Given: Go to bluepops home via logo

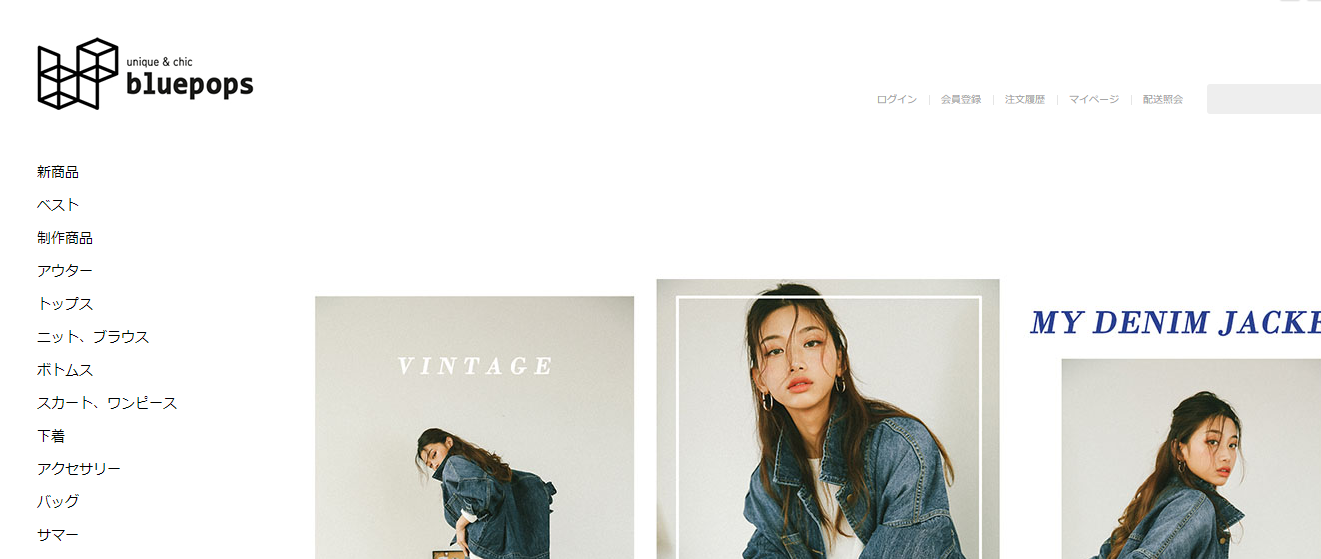Looking at the screenshot, I should [x=145, y=74].
